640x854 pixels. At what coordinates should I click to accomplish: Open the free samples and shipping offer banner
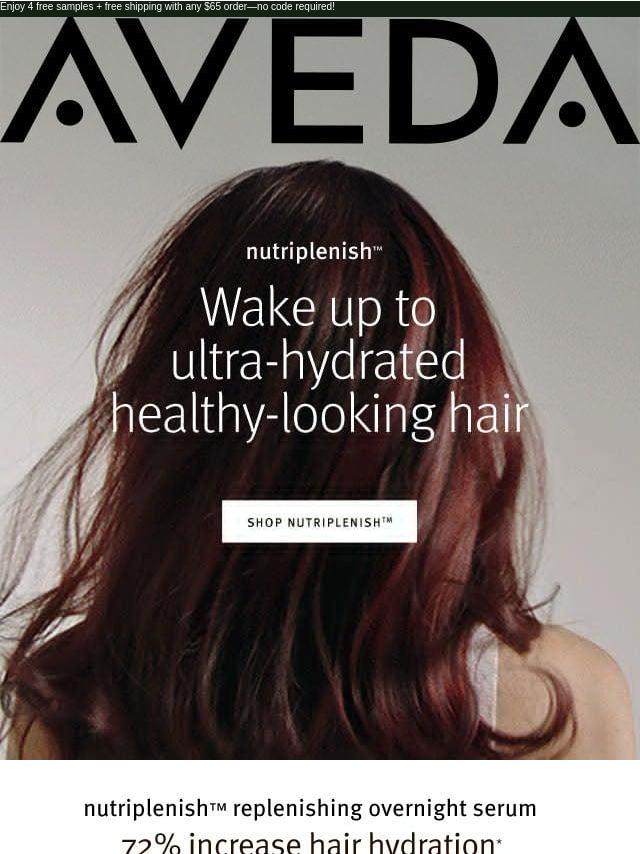pos(168,7)
